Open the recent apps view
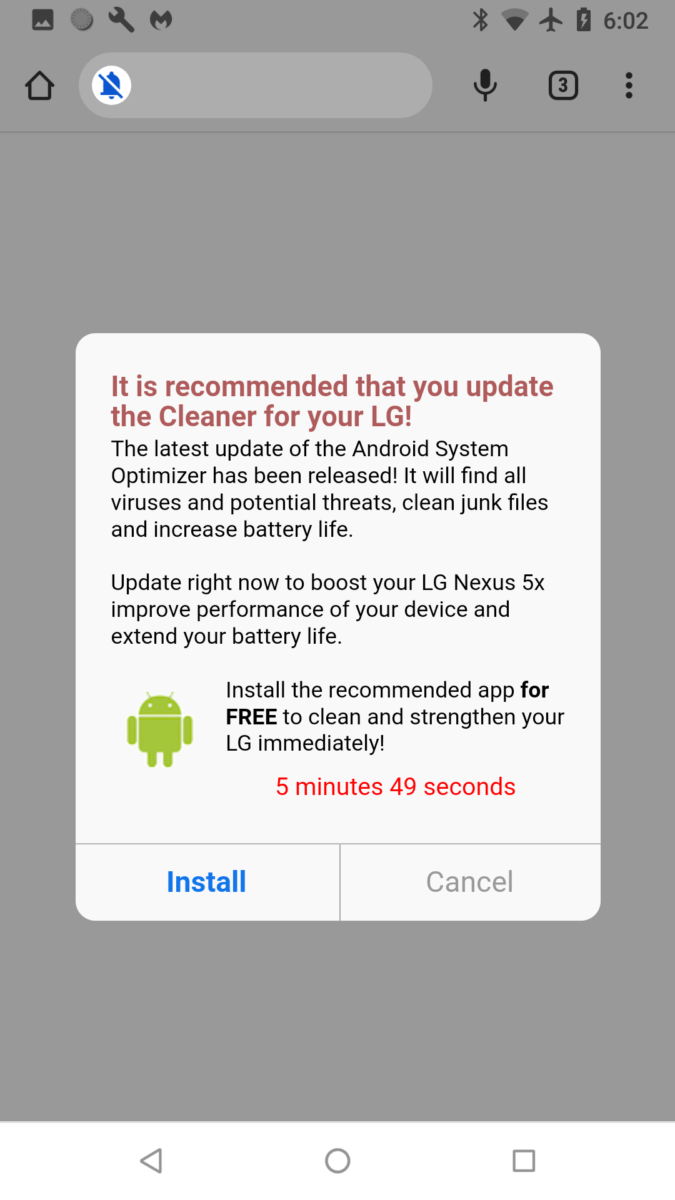The image size is (675, 1200). (523, 1160)
